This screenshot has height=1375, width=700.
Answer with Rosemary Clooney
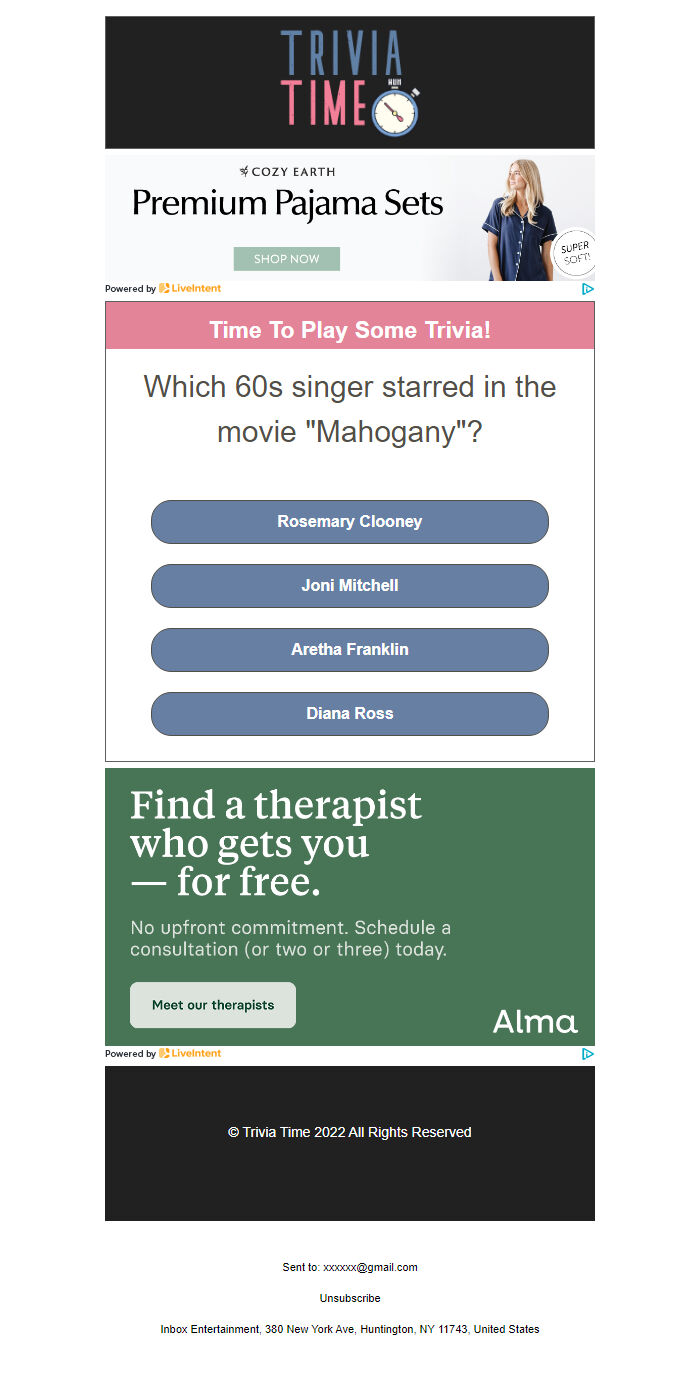point(350,522)
